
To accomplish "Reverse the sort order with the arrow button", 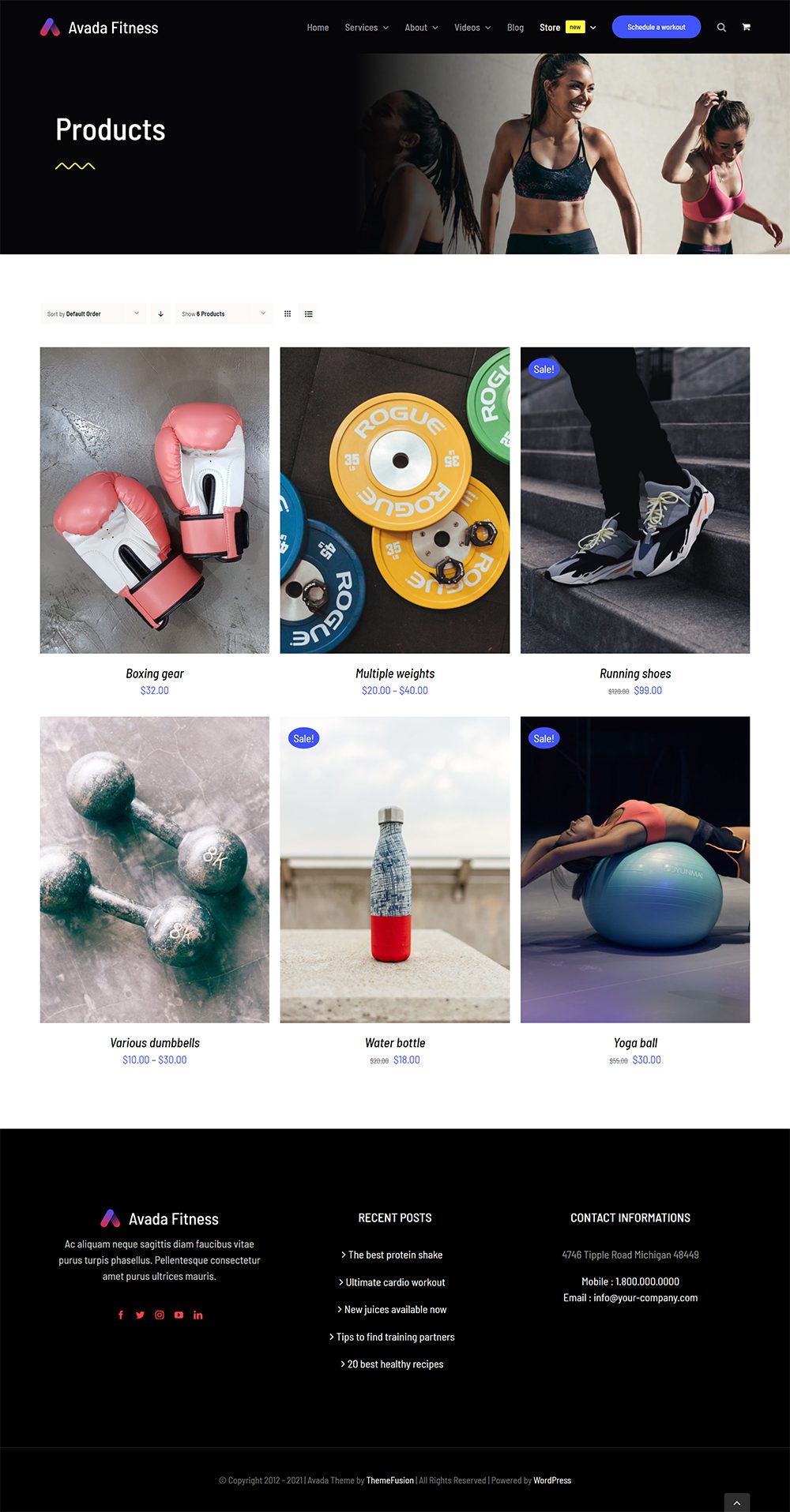I will 160,313.
